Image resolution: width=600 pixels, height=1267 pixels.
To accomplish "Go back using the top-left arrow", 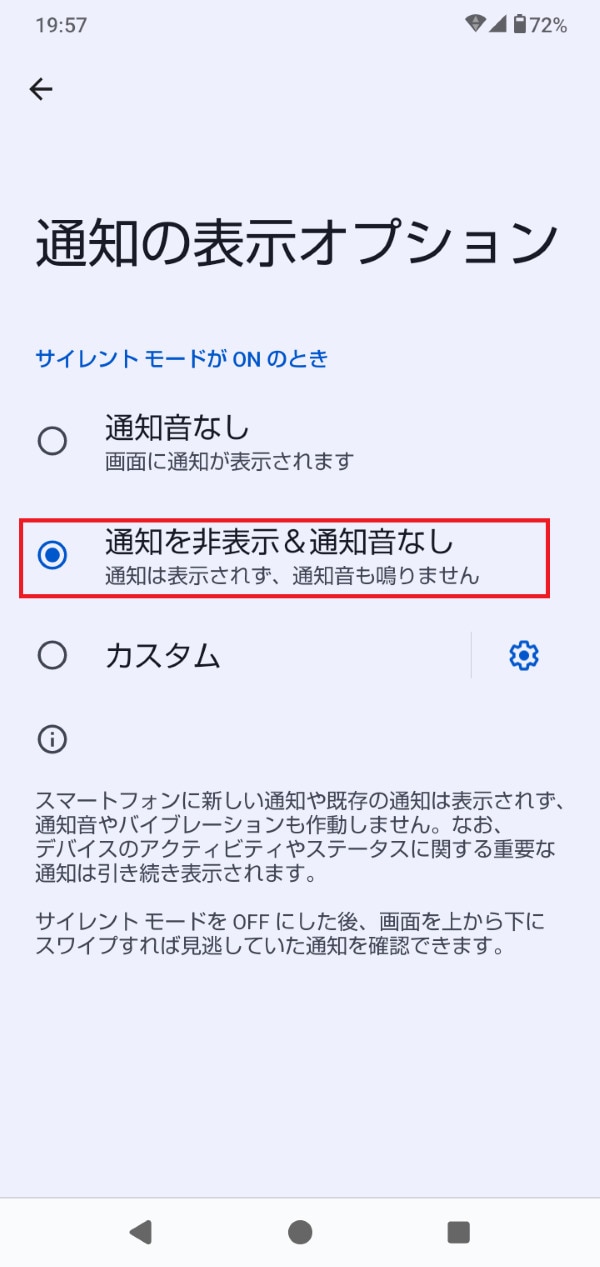I will (41, 89).
